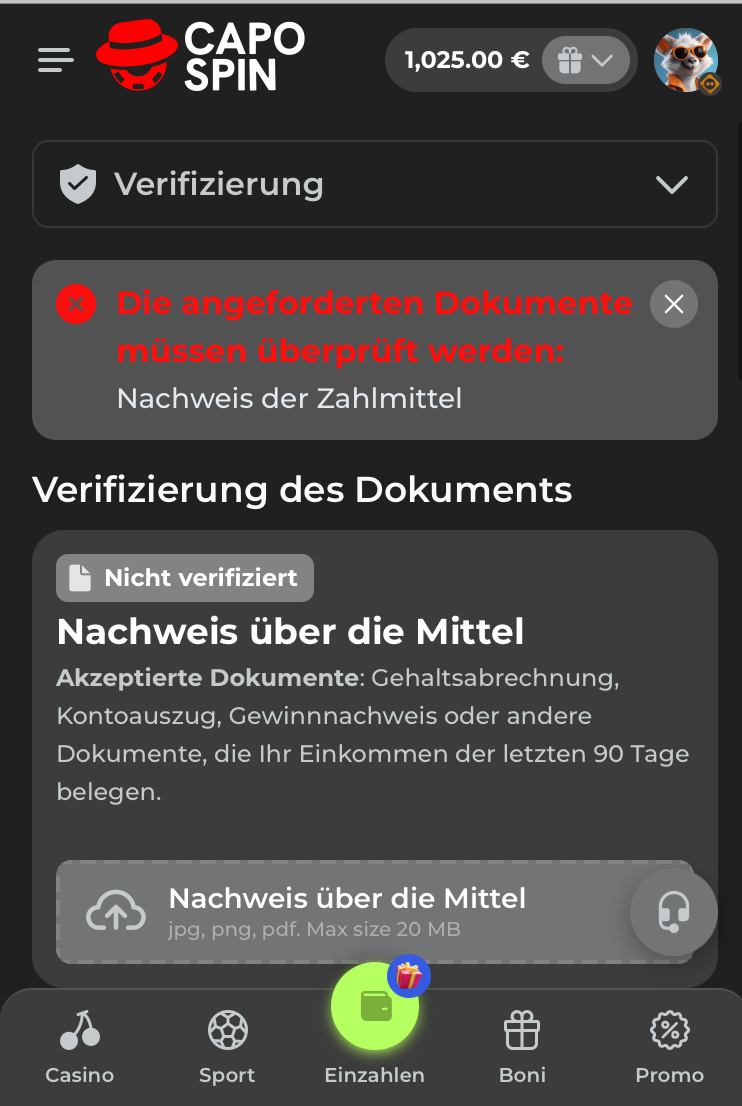The width and height of the screenshot is (742, 1106).
Task: Open the Einzahlen green wallet button
Action: click(x=374, y=1006)
